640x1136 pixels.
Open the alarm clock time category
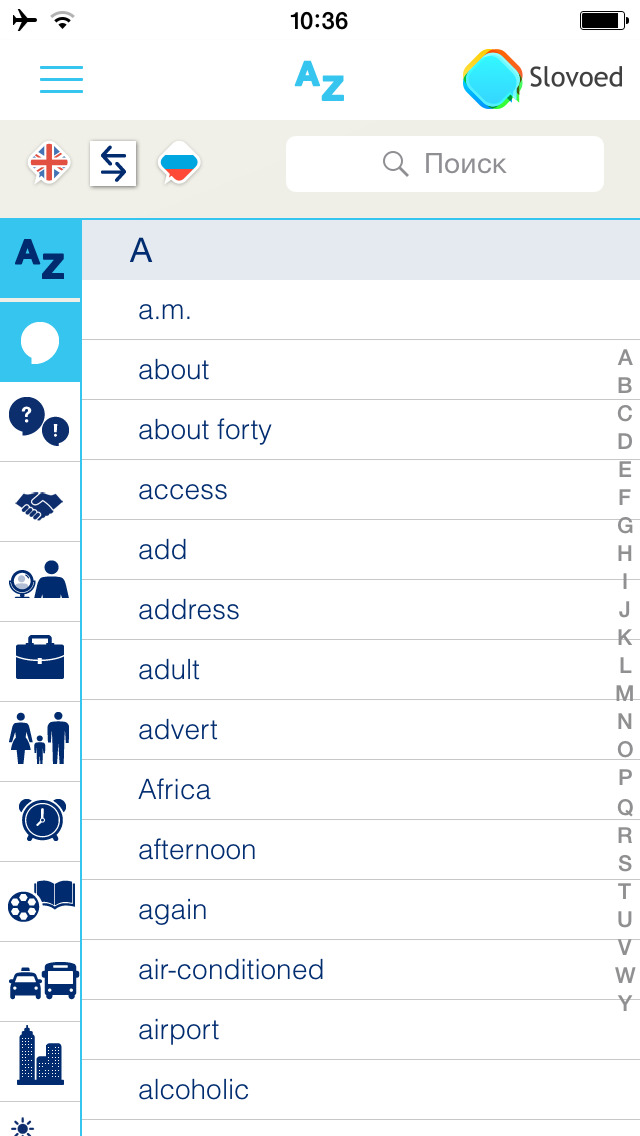click(x=40, y=819)
